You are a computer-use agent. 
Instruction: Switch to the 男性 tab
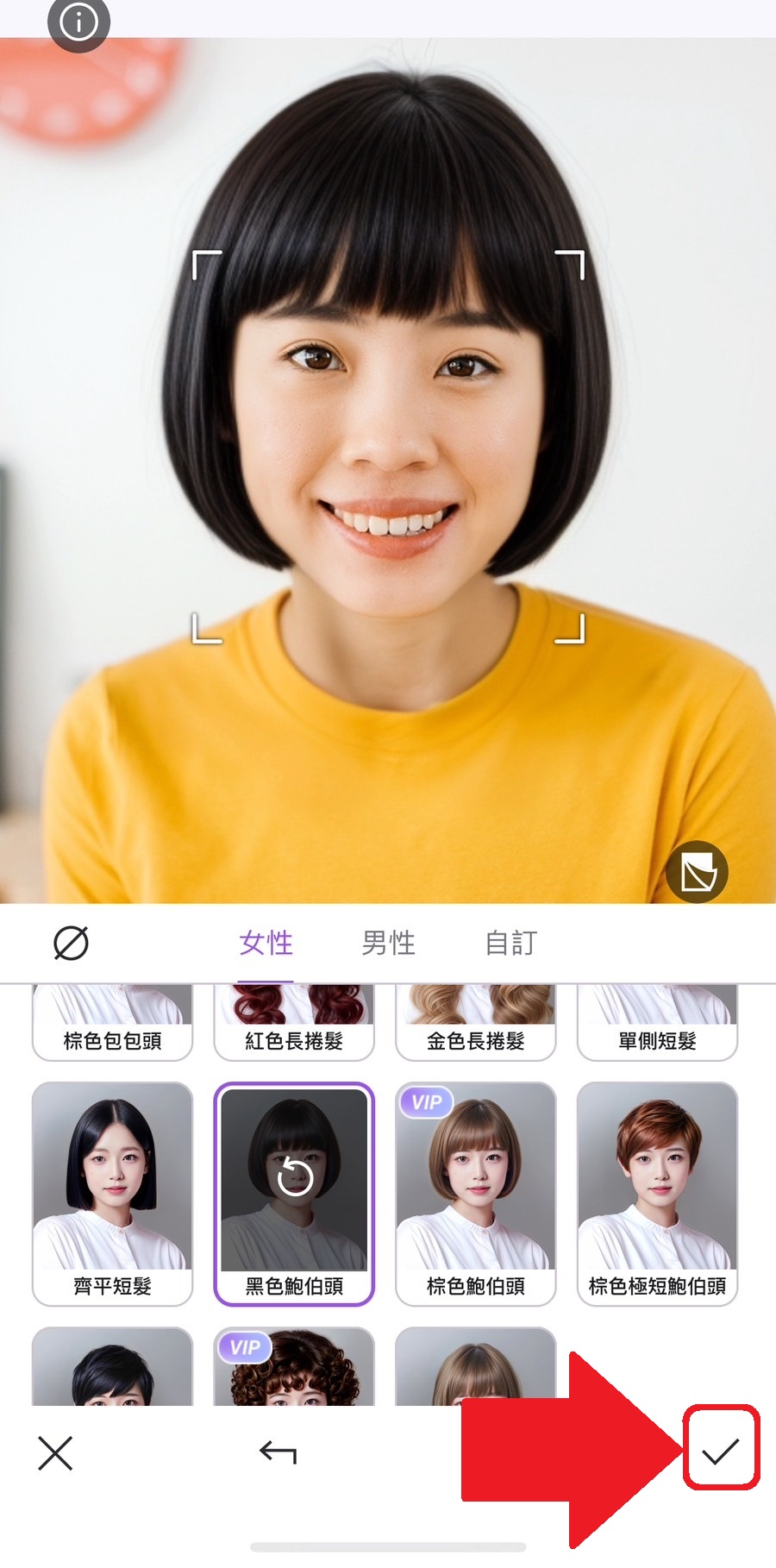pos(388,943)
